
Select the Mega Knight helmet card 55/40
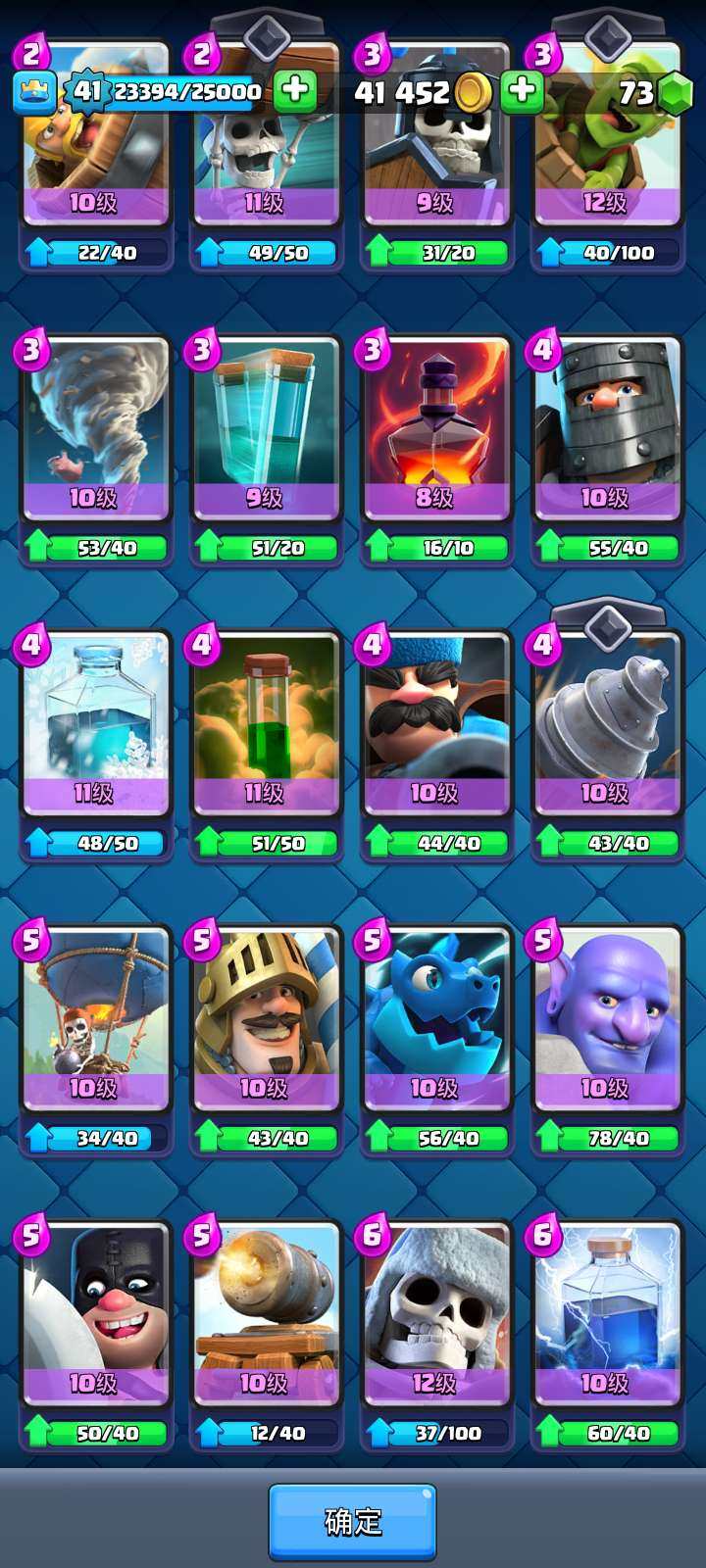[x=607, y=431]
